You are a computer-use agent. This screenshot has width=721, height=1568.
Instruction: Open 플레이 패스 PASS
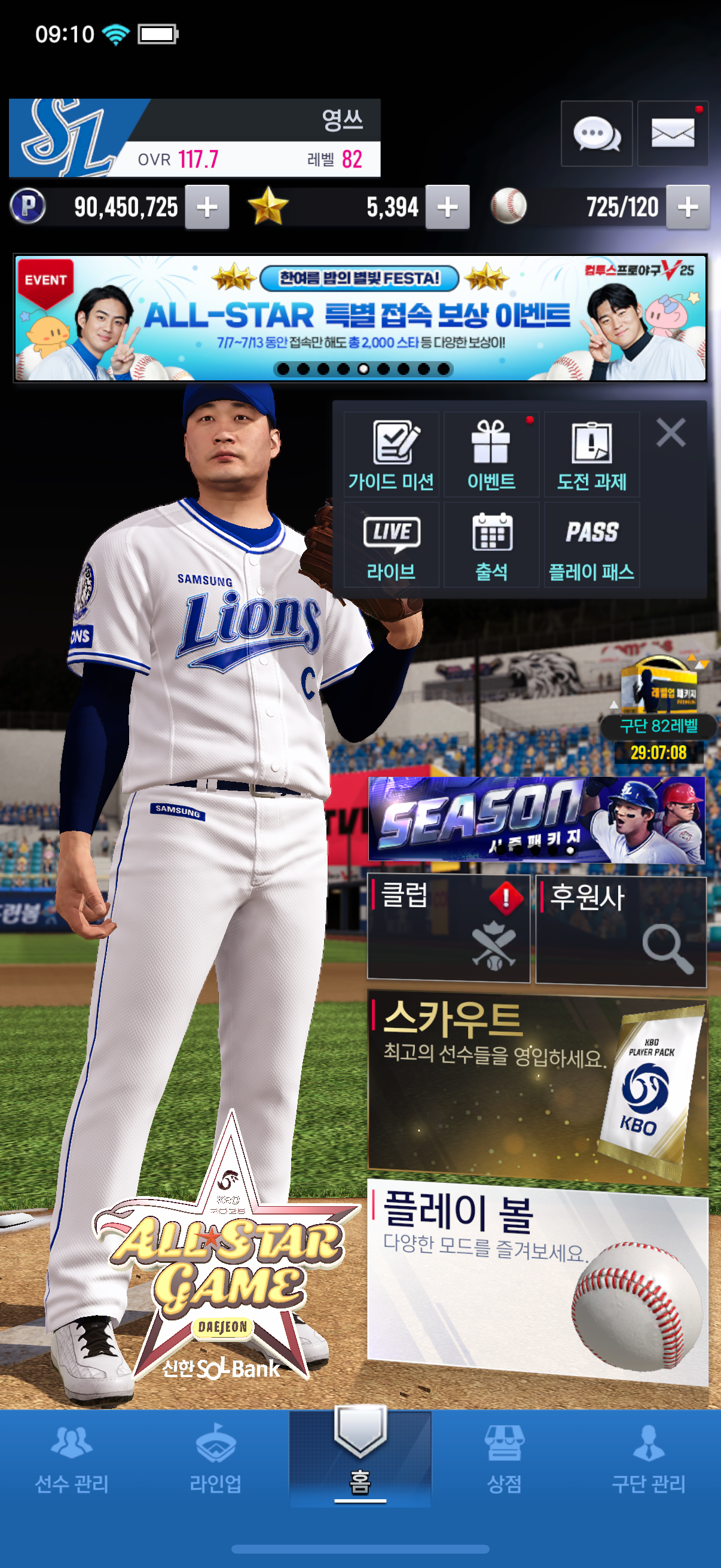coord(591,545)
